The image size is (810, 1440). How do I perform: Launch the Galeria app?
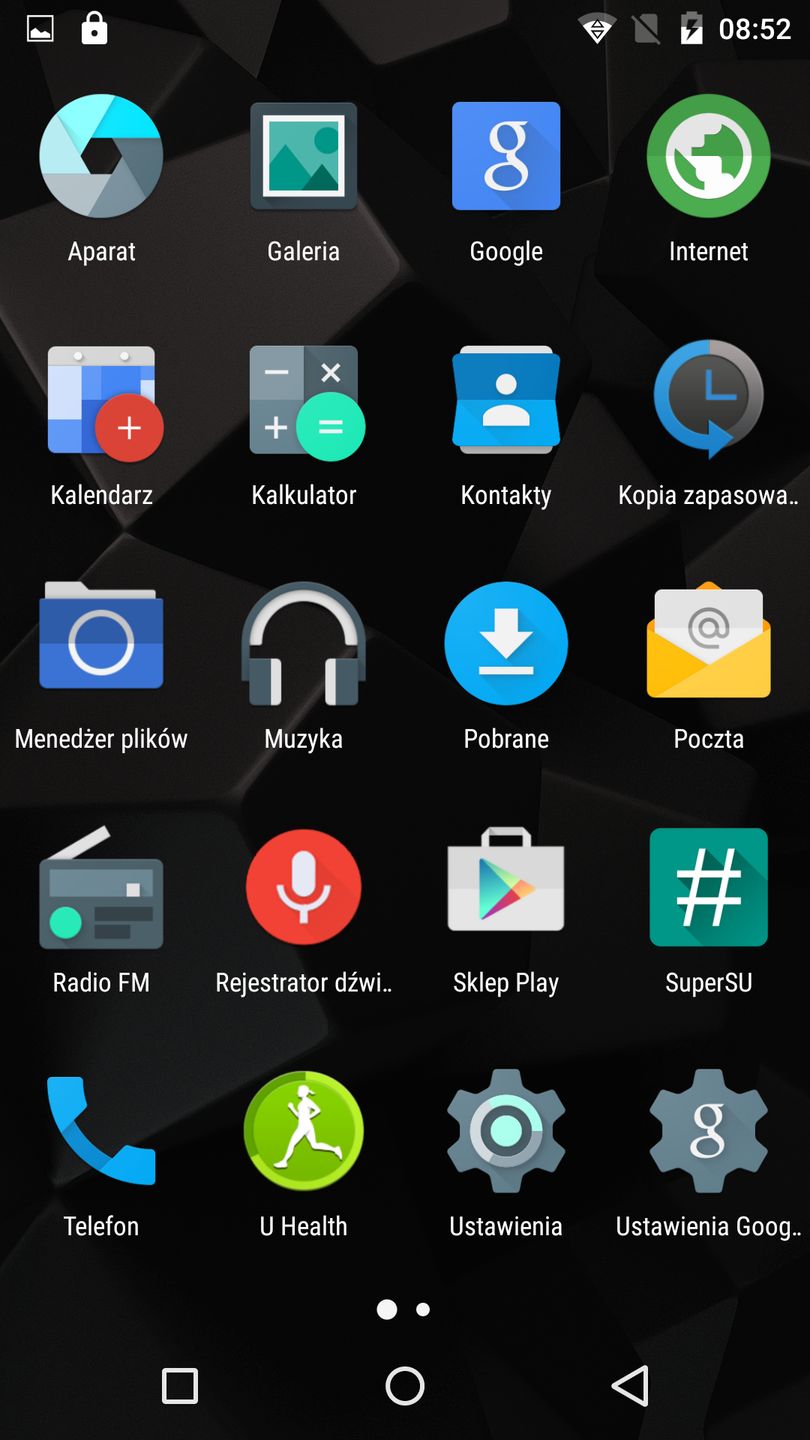point(303,156)
